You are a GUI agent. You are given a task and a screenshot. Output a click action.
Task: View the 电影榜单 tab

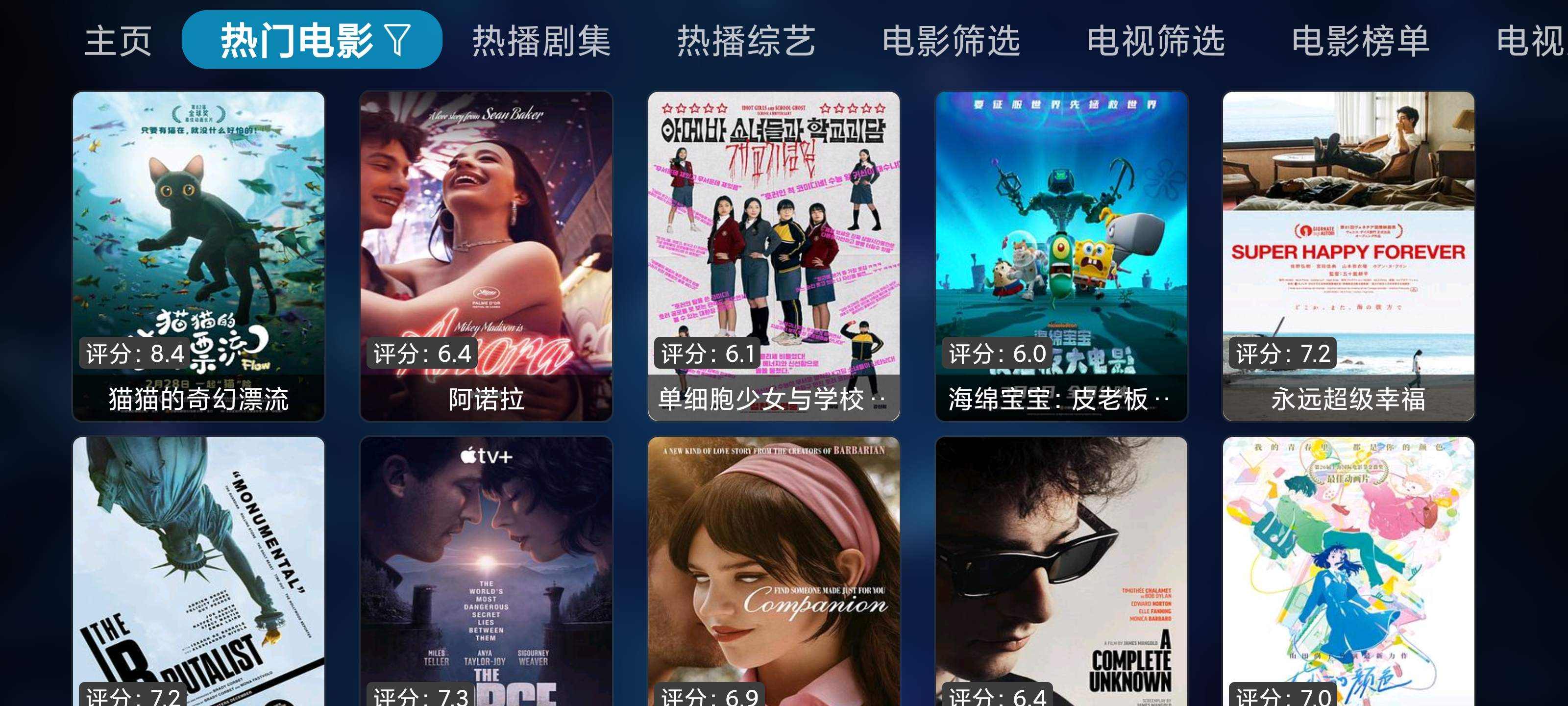(x=1360, y=41)
